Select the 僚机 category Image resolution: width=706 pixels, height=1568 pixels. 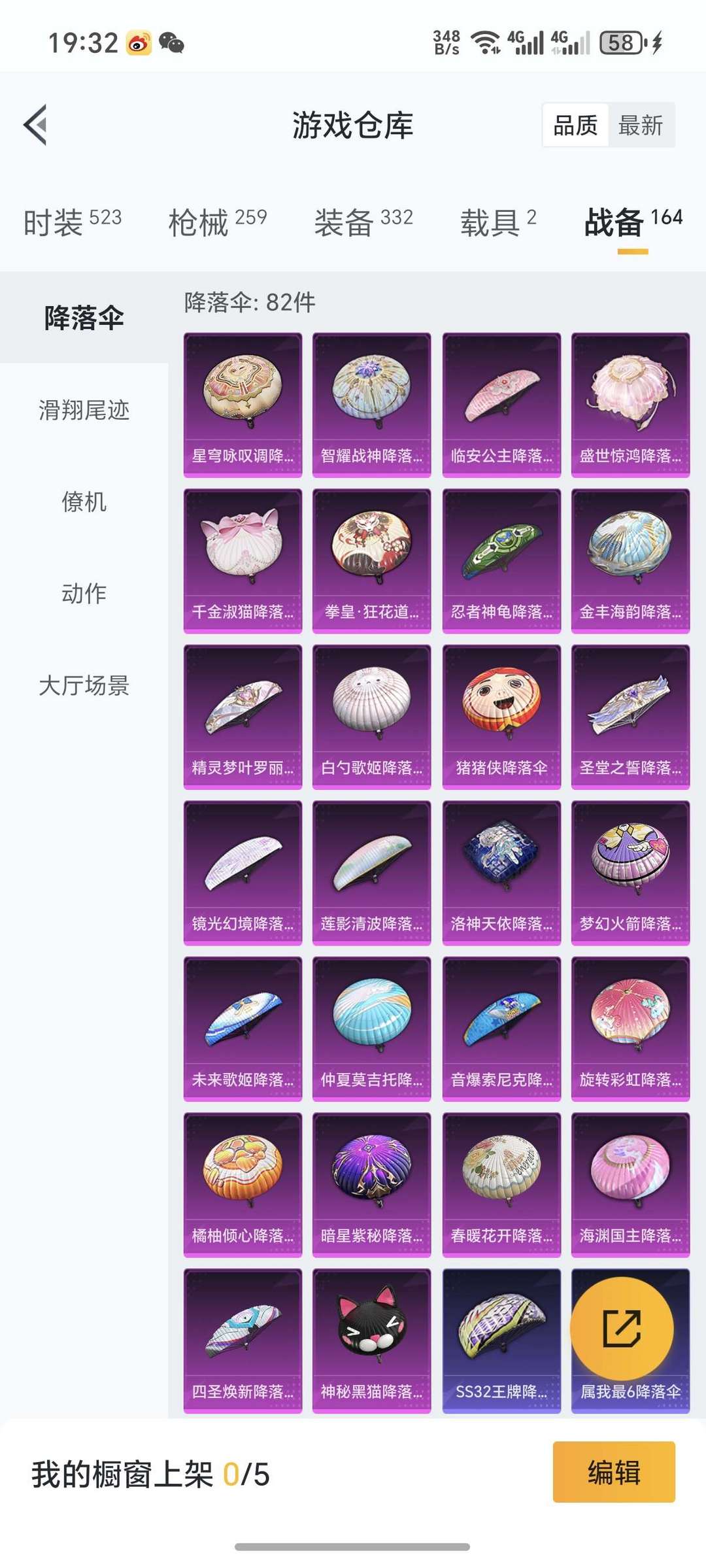[84, 502]
